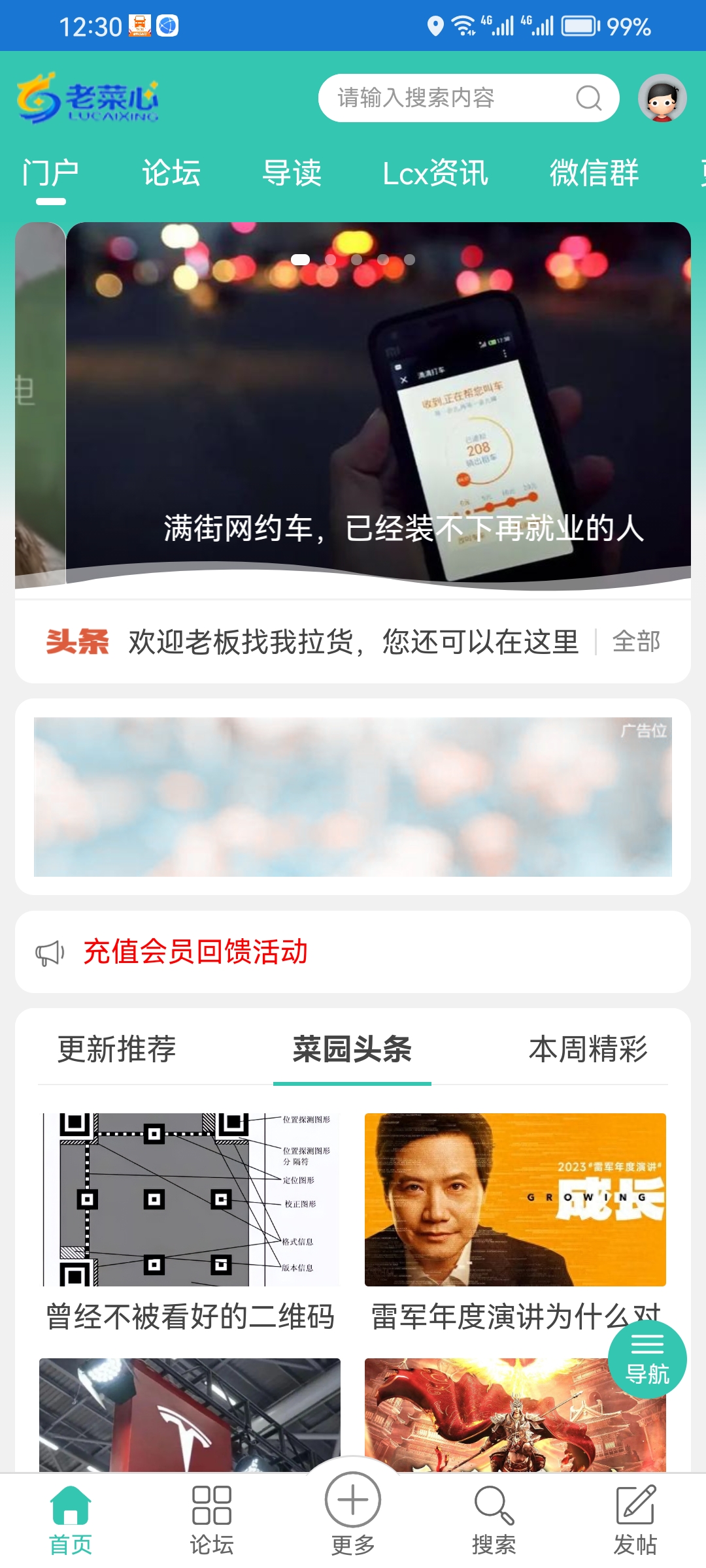Go to the 微信群 tab
This screenshot has width=706, height=1568.
coord(594,173)
